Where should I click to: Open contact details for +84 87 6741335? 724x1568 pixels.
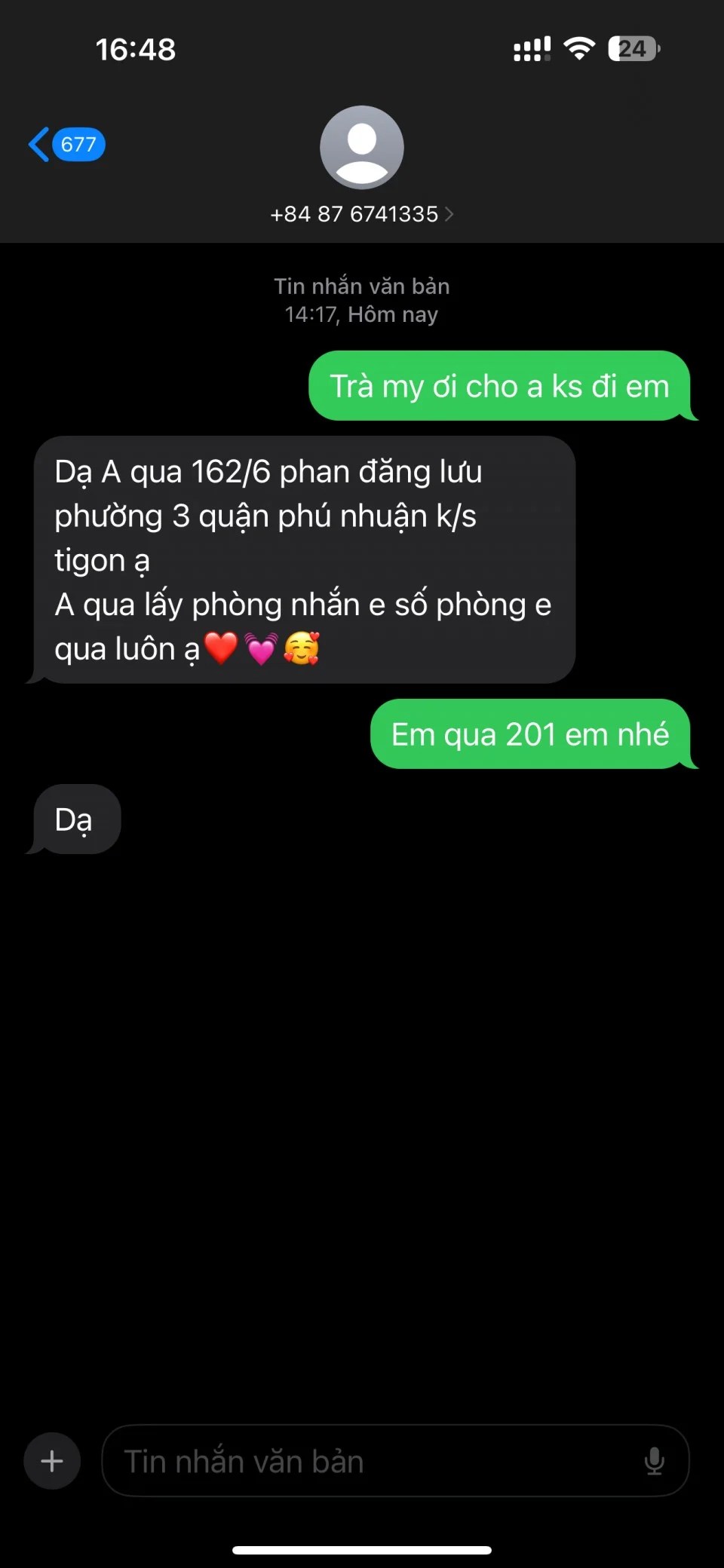point(361,214)
